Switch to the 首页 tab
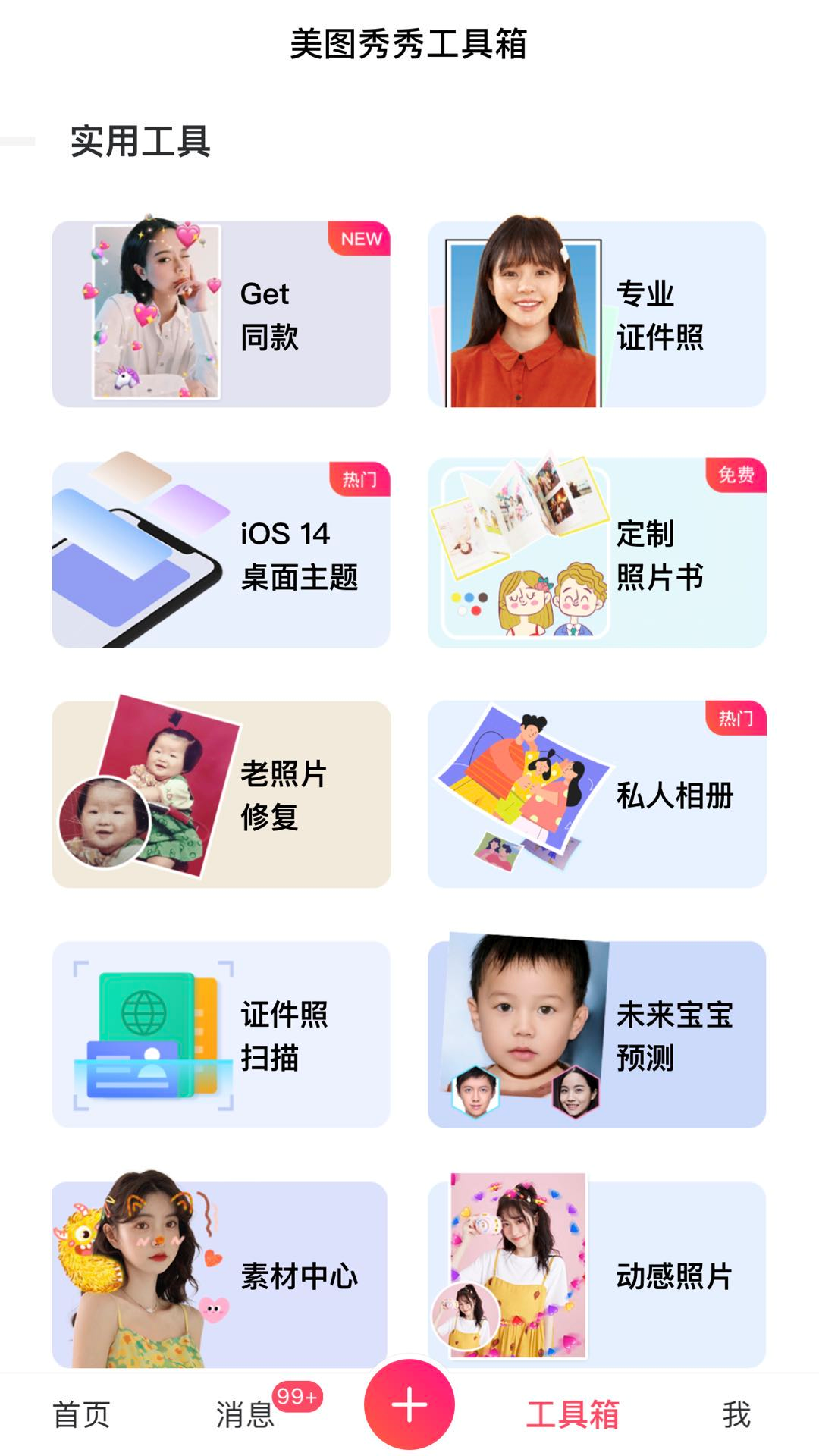Screen dimensions: 819x1456 point(82,1414)
